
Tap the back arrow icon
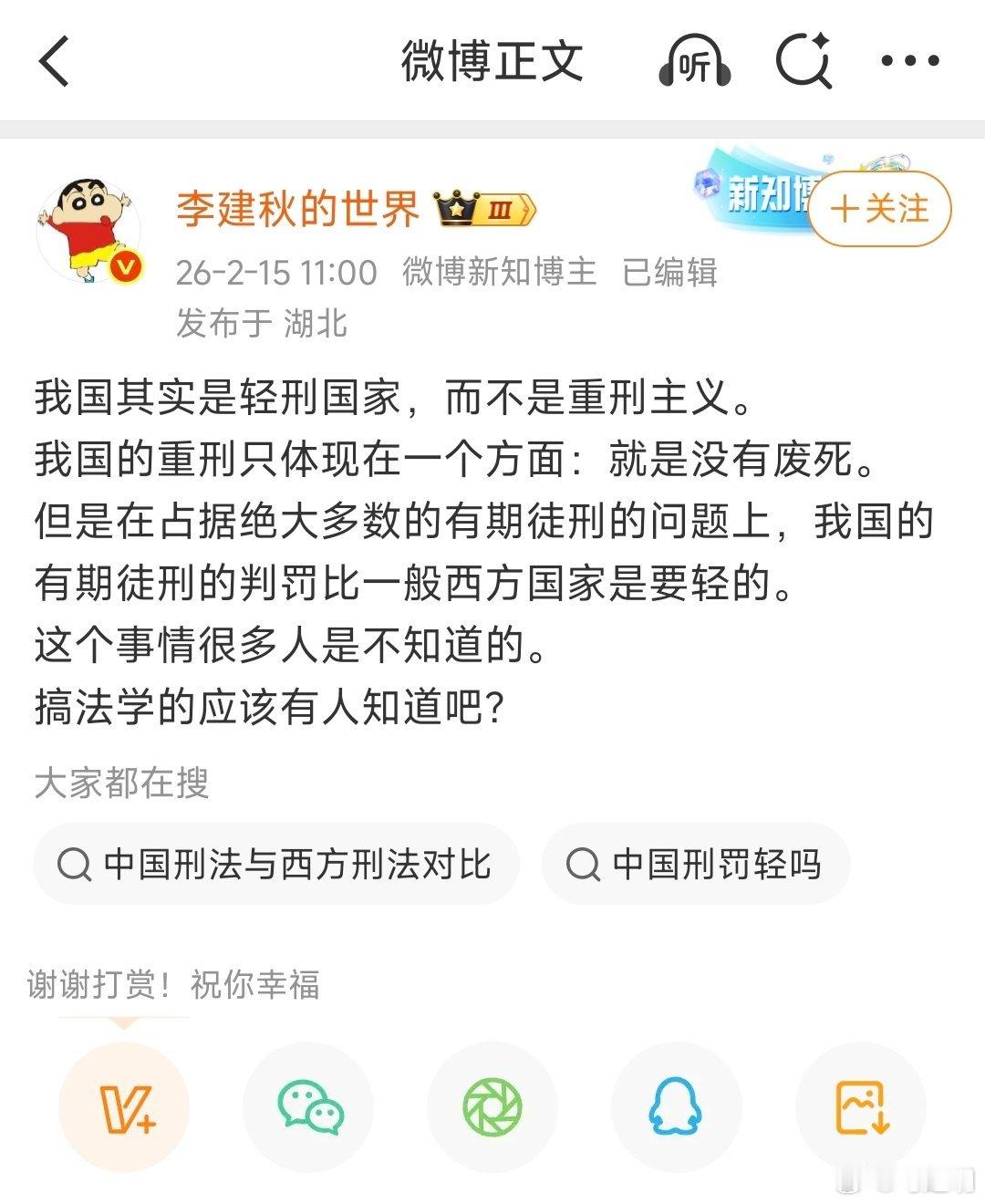click(55, 62)
